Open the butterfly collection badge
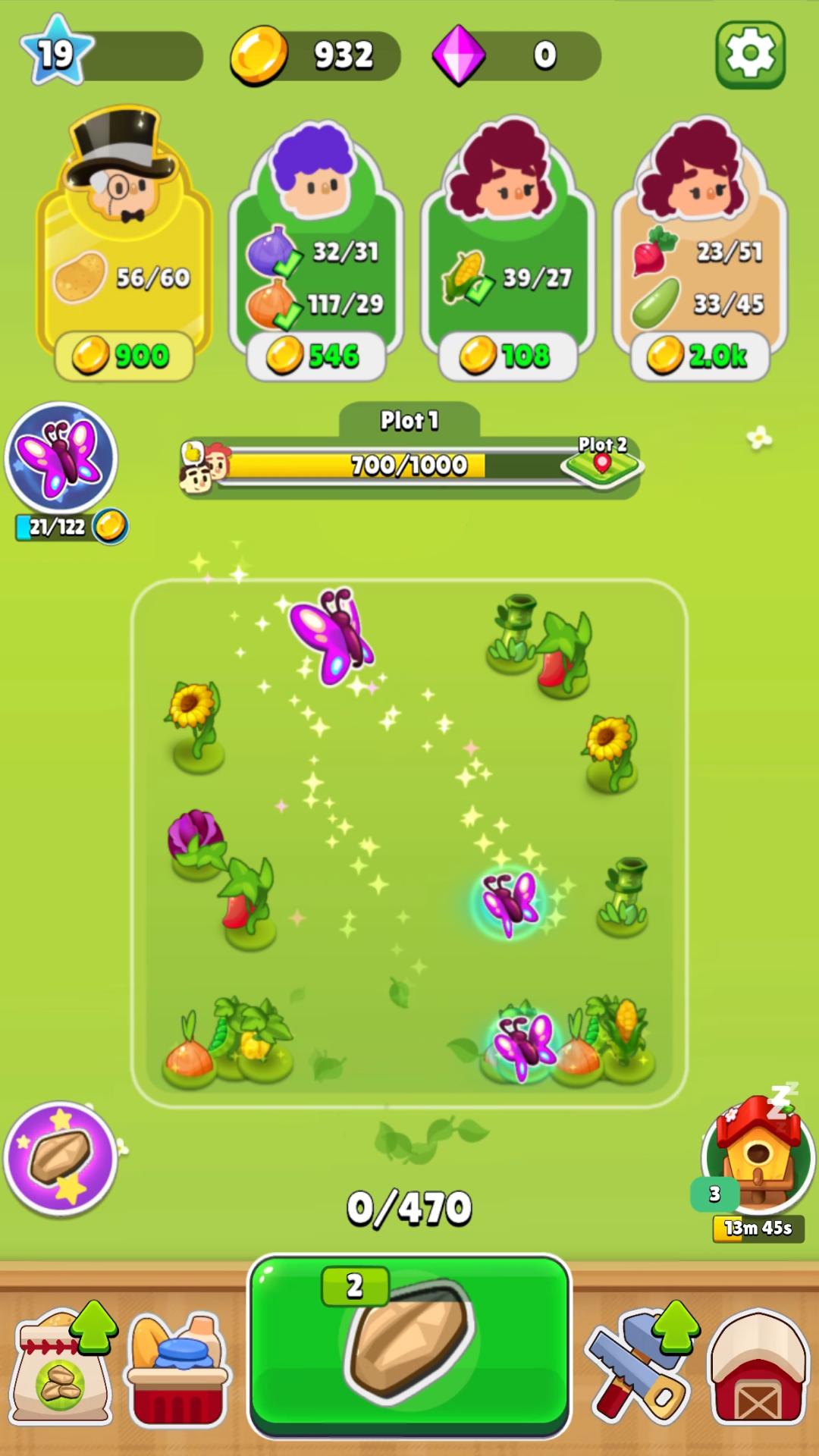 61,459
